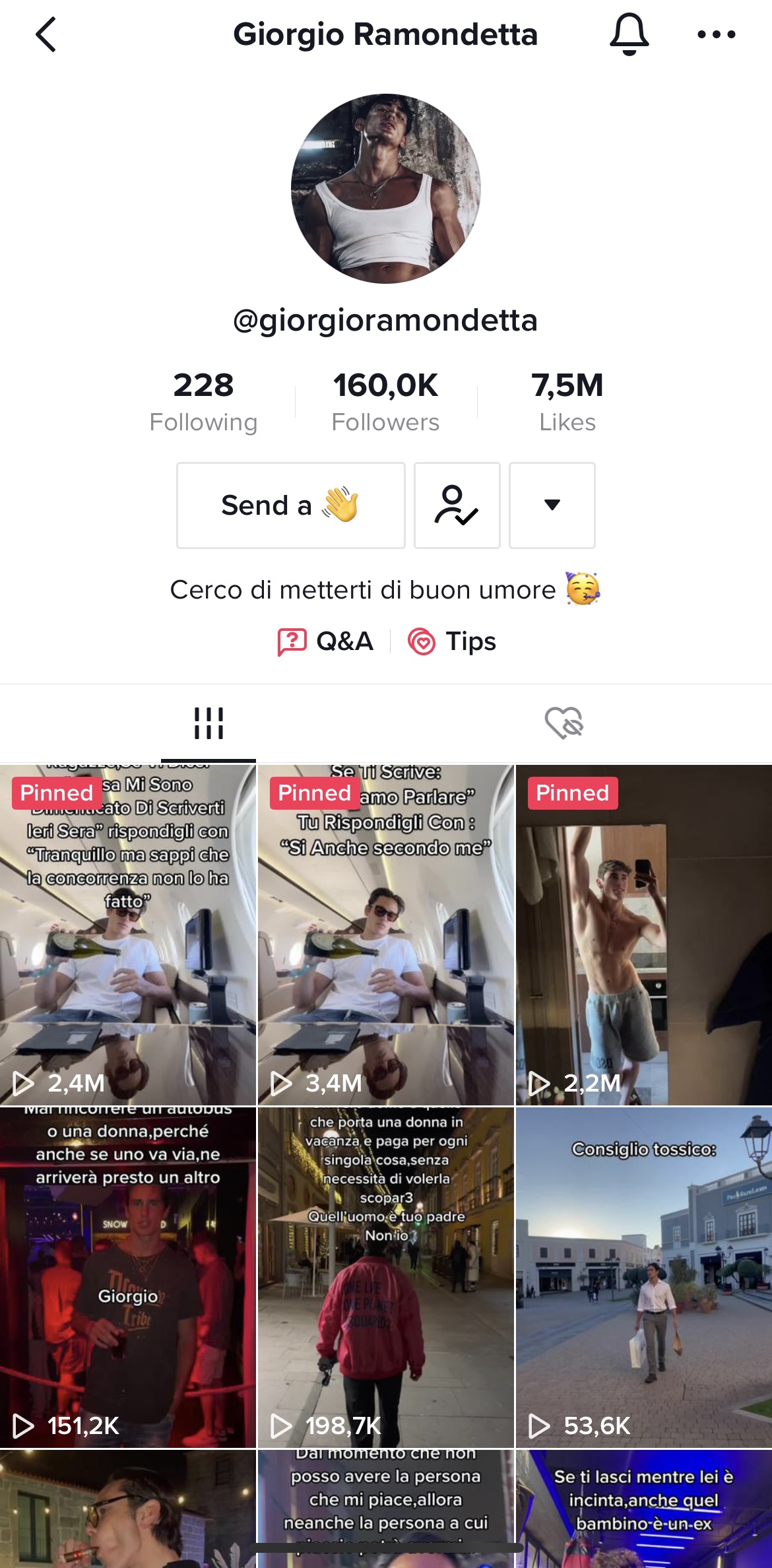Switch to the liked videos tab

coord(564,723)
